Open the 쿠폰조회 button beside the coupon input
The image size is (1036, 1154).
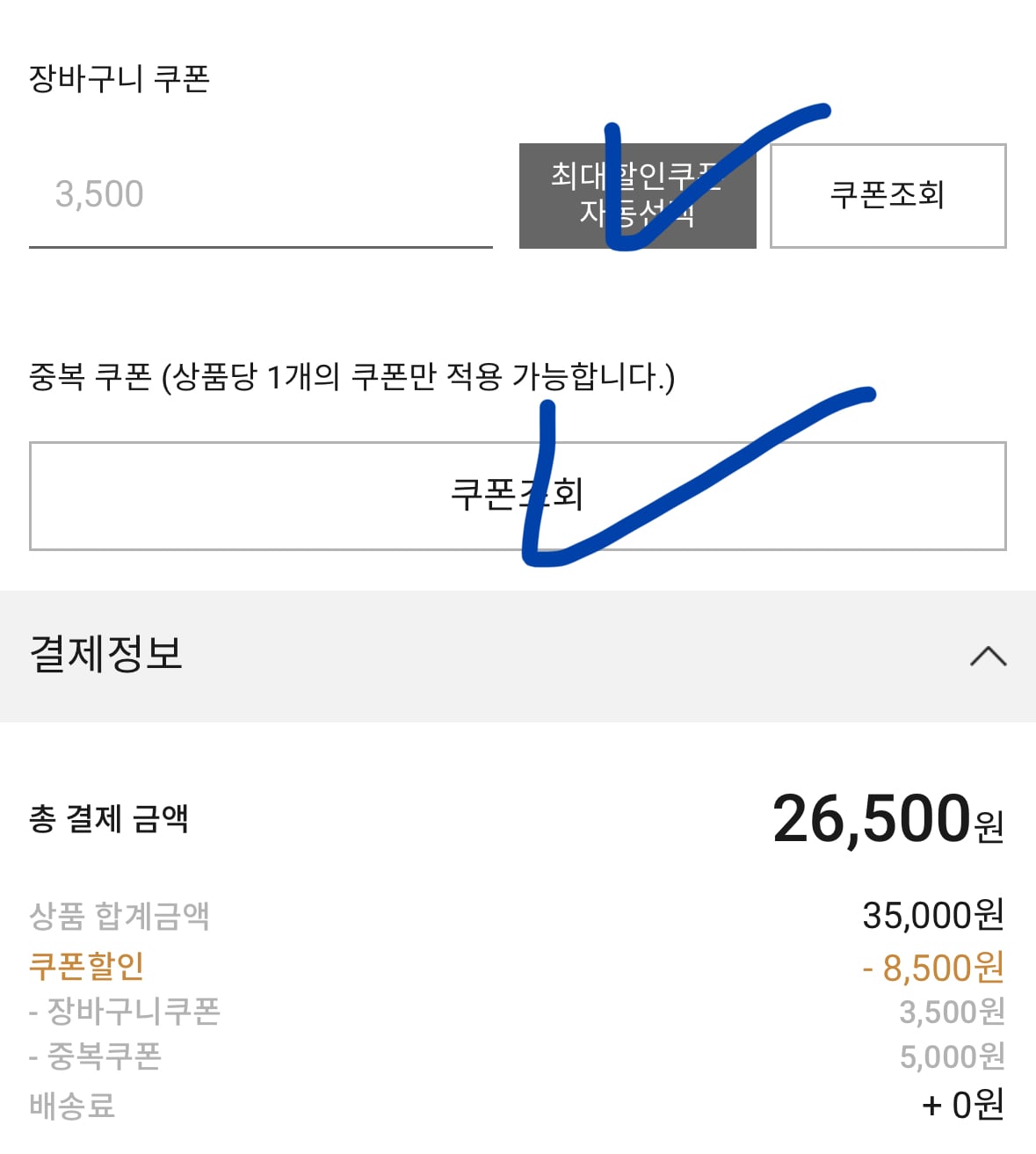tap(887, 196)
